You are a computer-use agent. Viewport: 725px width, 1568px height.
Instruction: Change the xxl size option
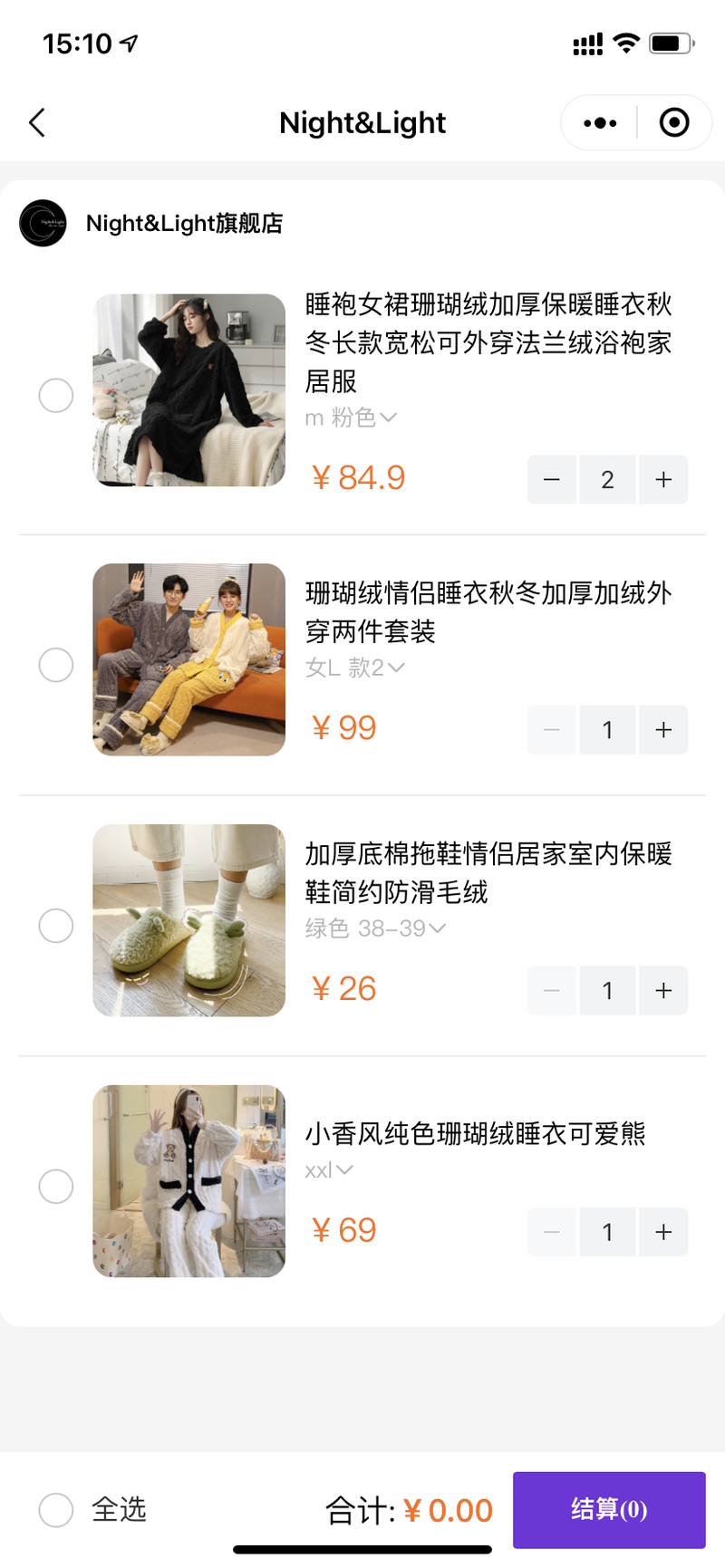329,1170
